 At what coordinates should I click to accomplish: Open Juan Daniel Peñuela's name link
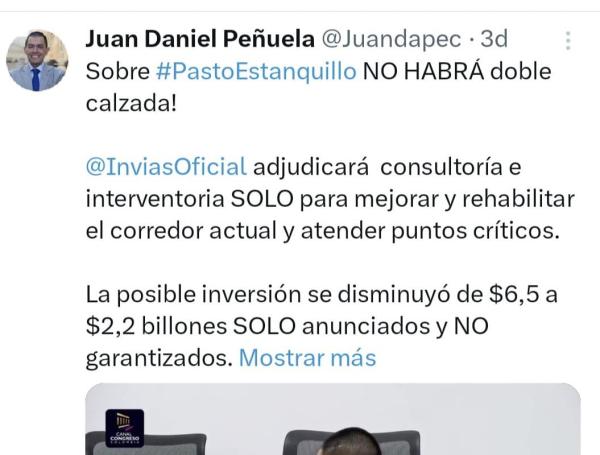[x=198, y=40]
